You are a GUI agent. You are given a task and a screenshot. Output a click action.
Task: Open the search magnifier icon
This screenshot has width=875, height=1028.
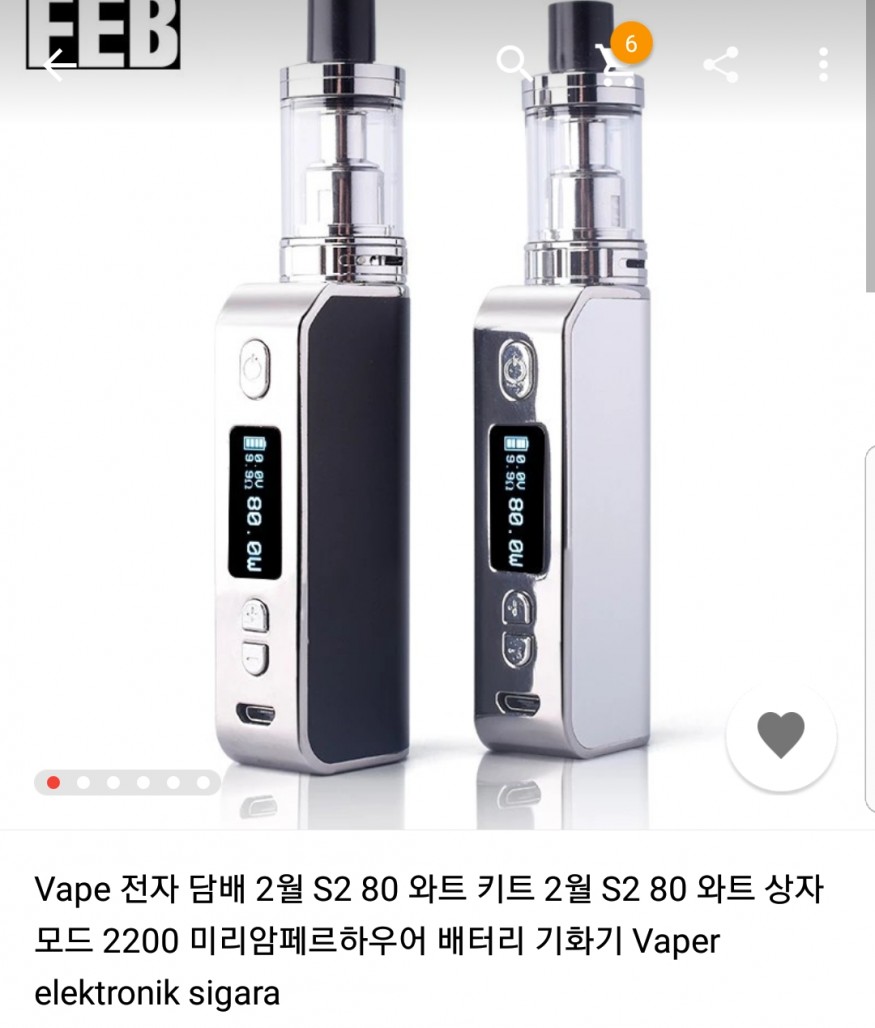tap(514, 64)
